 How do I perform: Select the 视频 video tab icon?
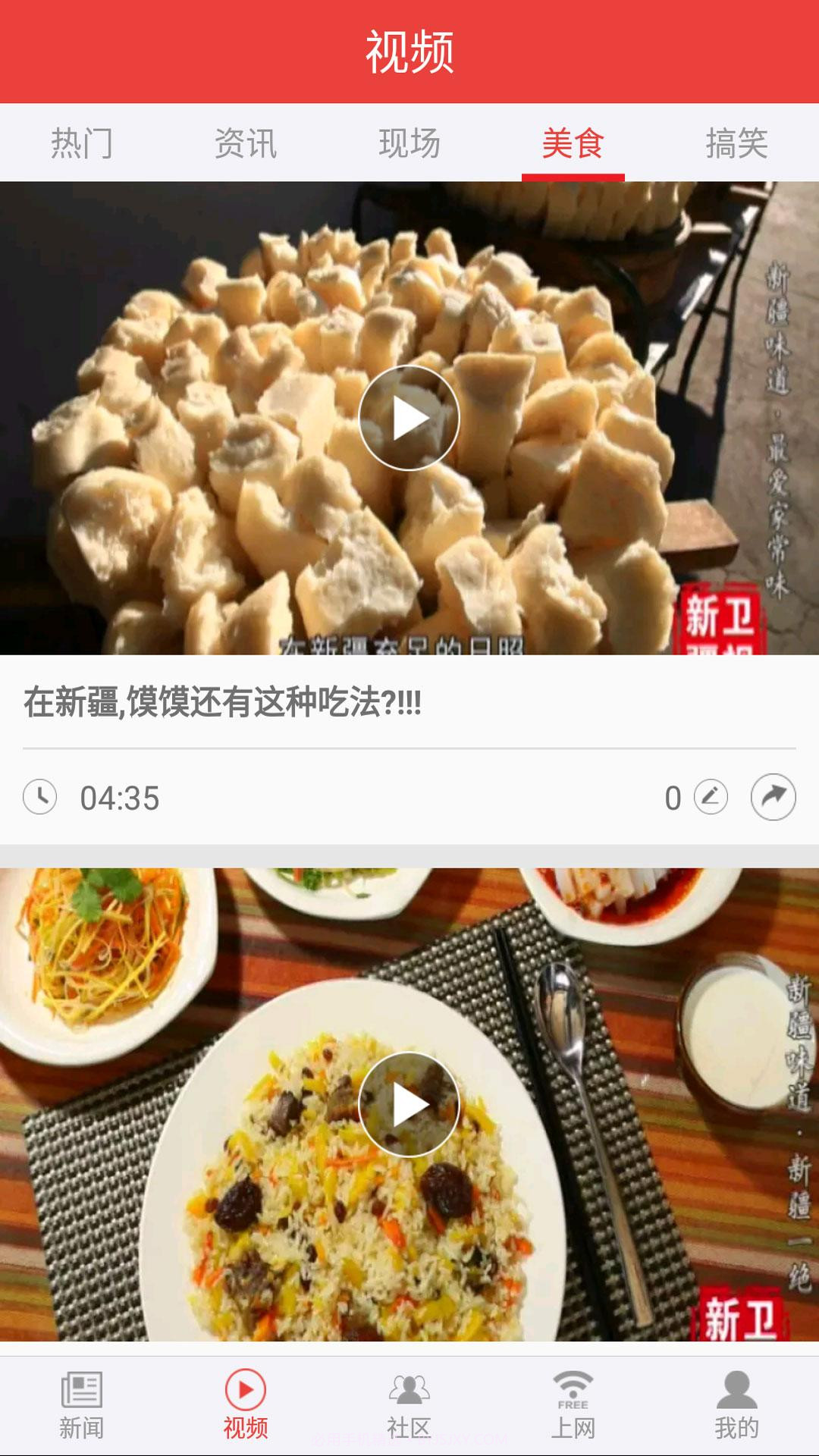(245, 1407)
